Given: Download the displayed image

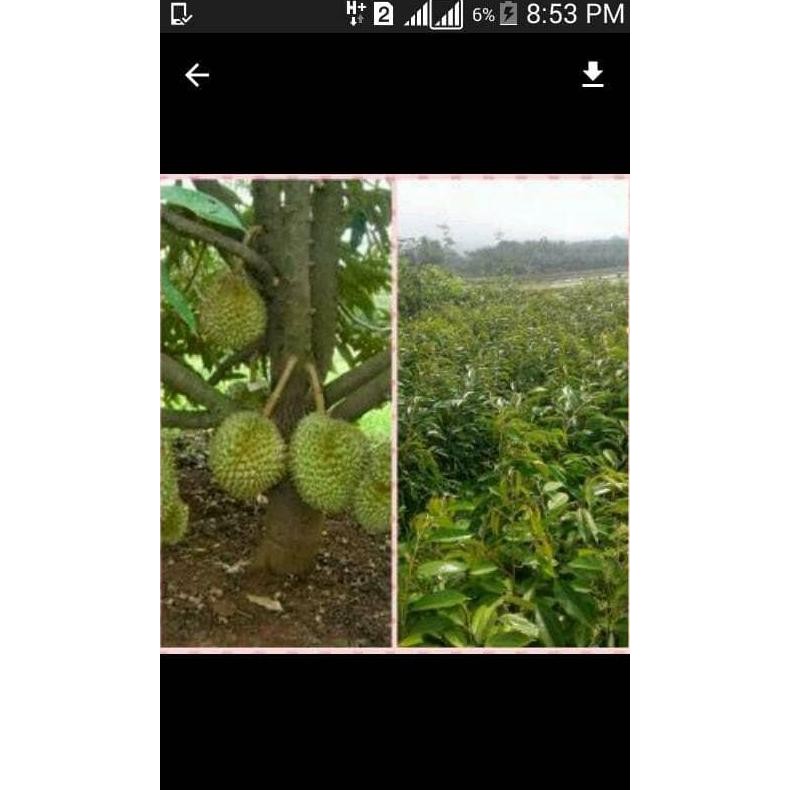Looking at the screenshot, I should [593, 75].
